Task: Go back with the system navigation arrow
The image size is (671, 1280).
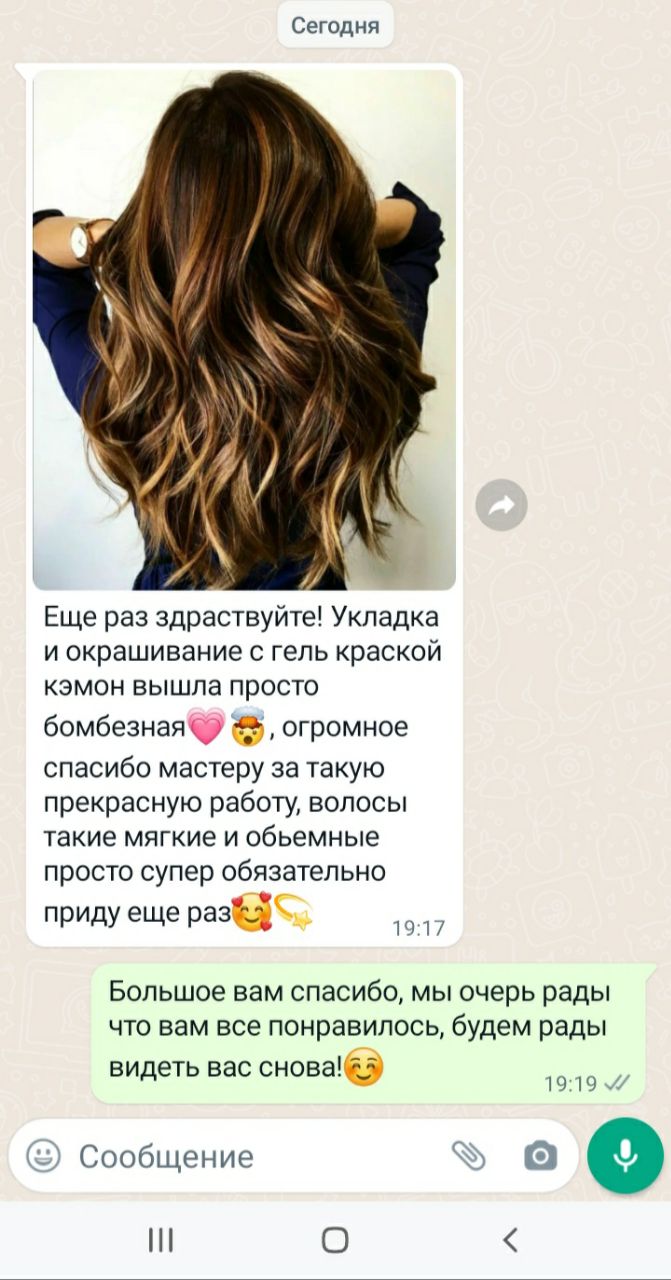Action: (510, 1241)
